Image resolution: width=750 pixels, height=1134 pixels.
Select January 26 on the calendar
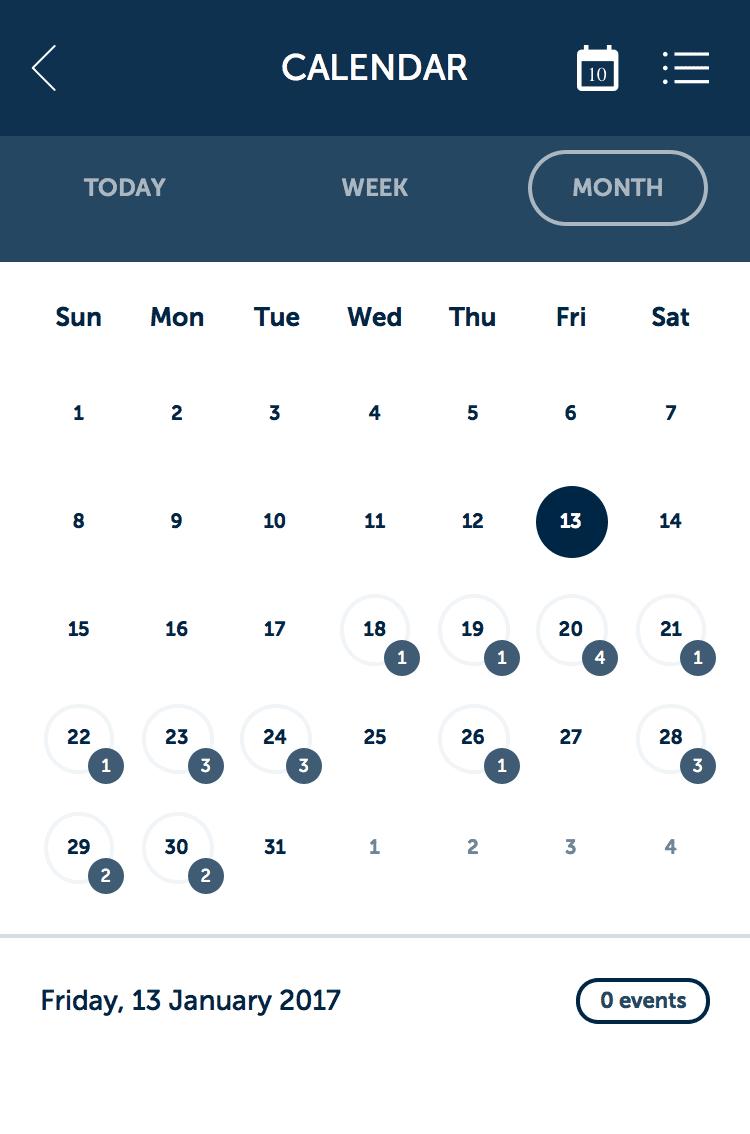point(473,737)
